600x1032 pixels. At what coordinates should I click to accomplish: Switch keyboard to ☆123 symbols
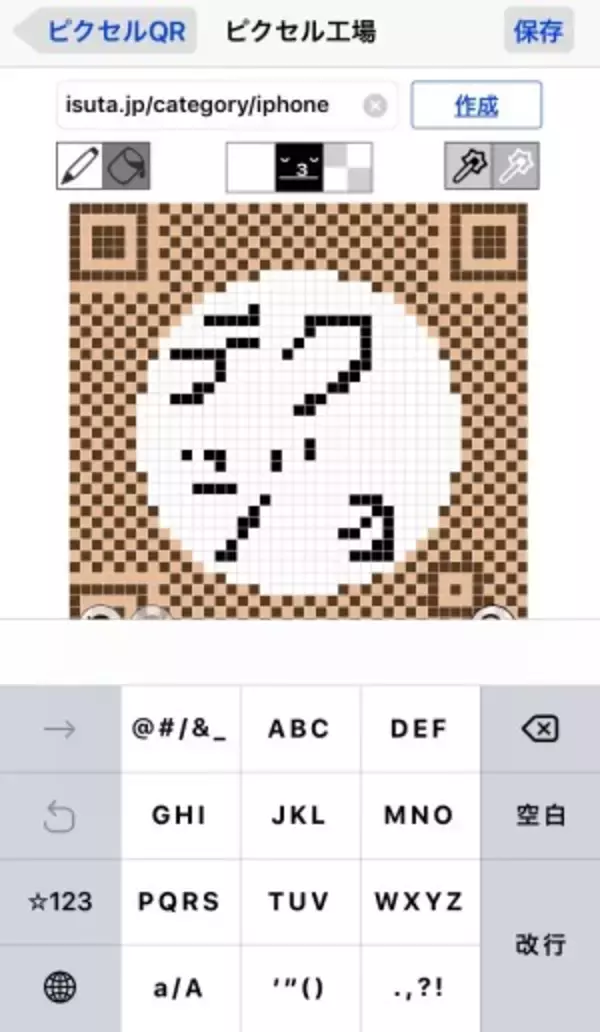tap(60, 901)
